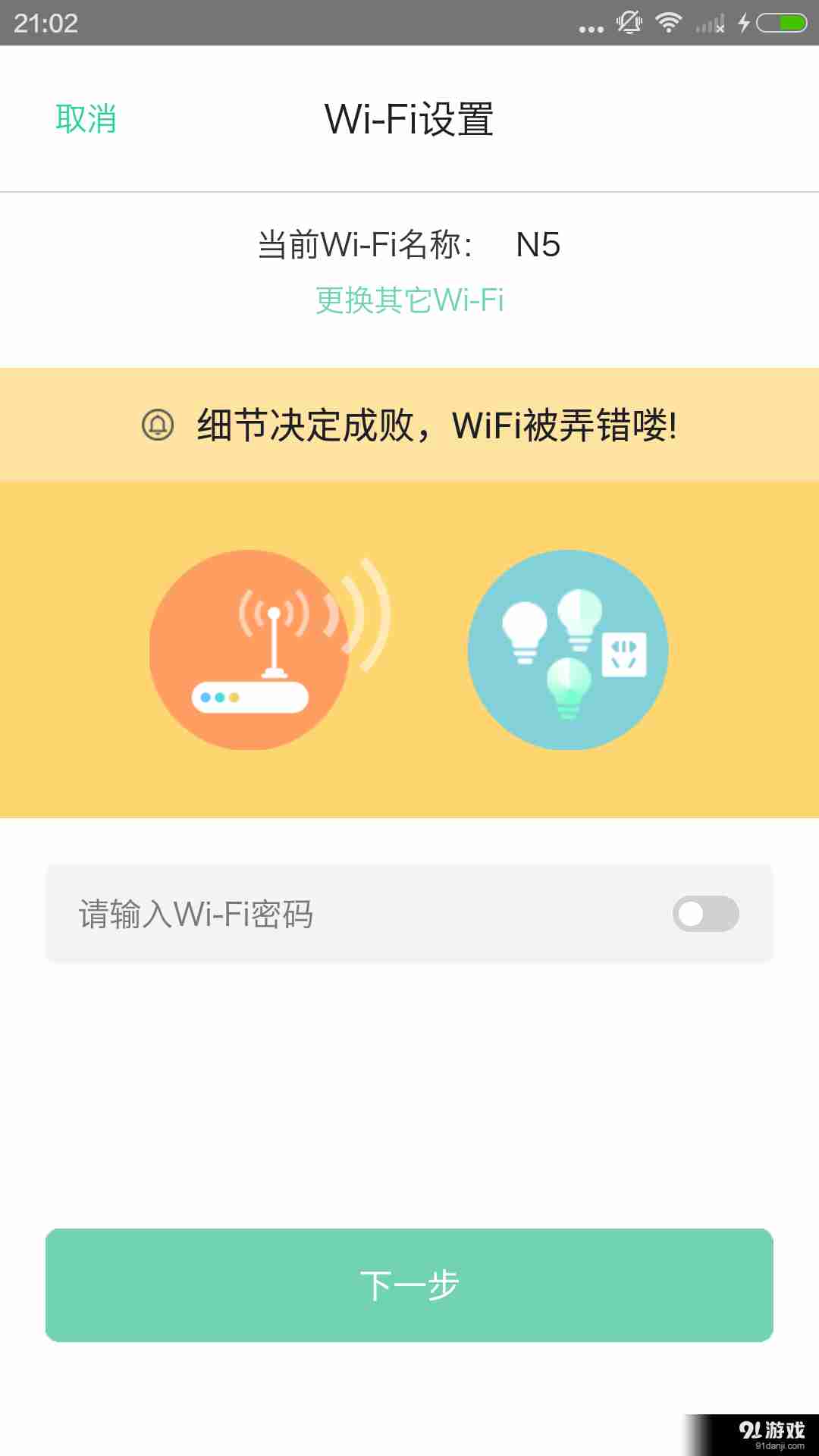
Task: Open 更换其它Wi-Fi link
Action: (409, 300)
